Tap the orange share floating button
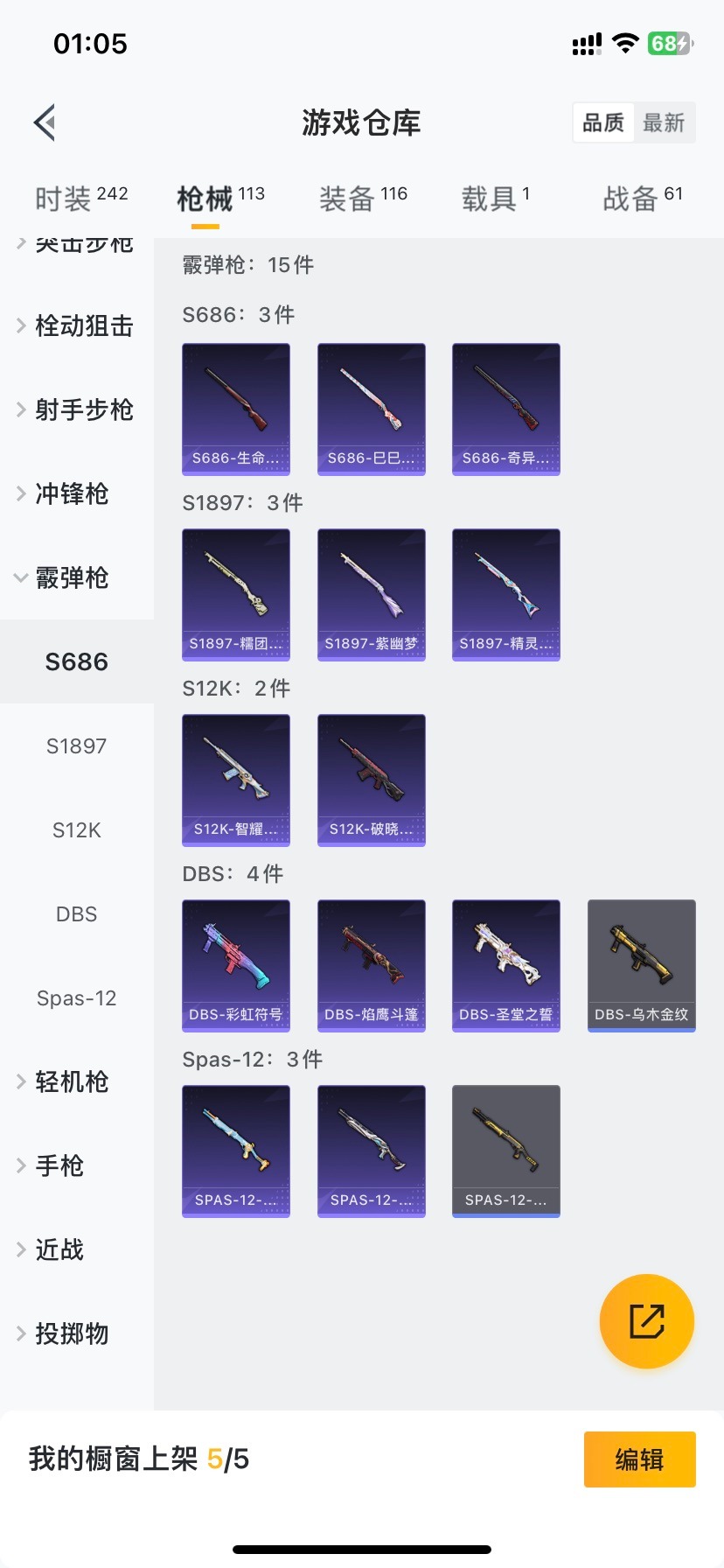The height and width of the screenshot is (1568, 724). 647,1321
